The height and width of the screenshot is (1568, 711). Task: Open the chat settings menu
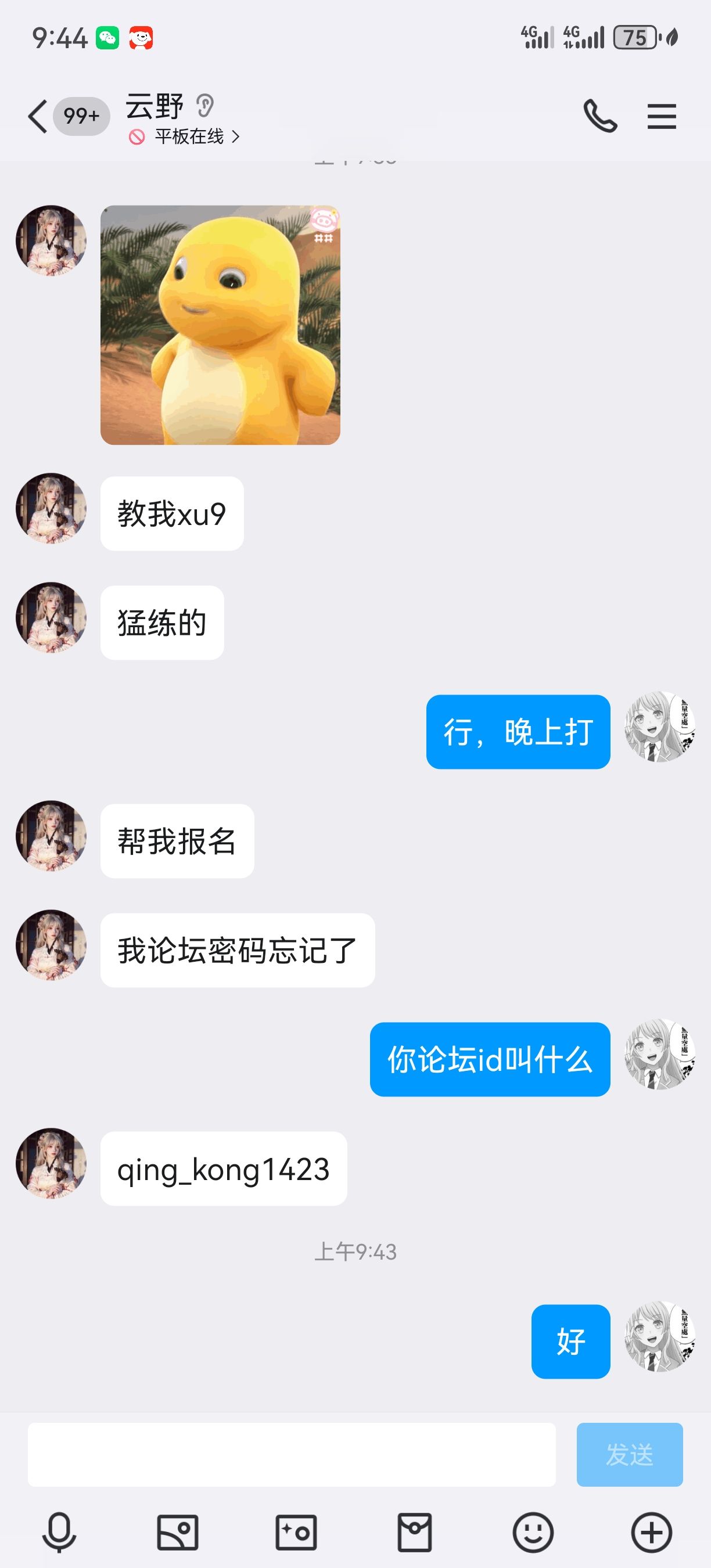click(661, 116)
